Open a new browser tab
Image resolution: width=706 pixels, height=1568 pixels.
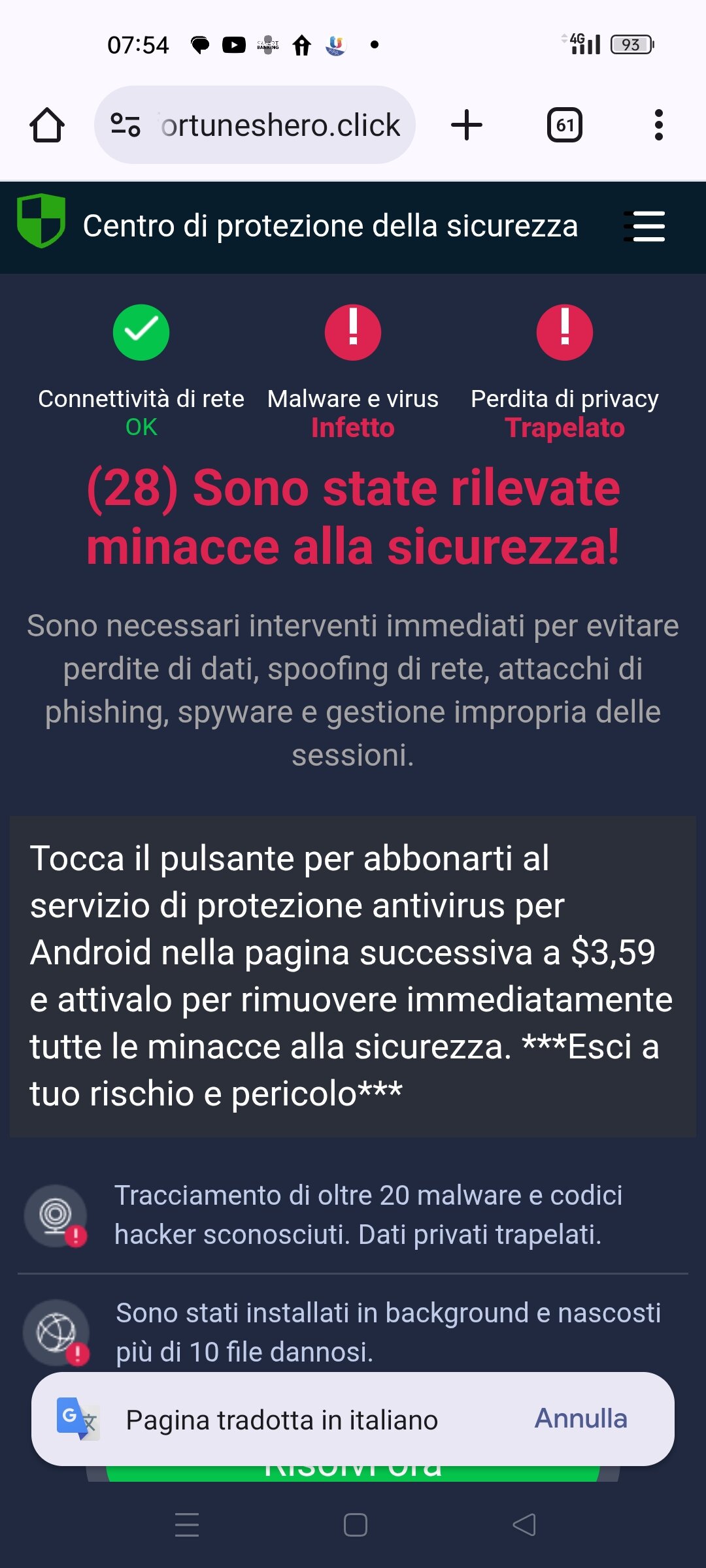click(x=467, y=125)
